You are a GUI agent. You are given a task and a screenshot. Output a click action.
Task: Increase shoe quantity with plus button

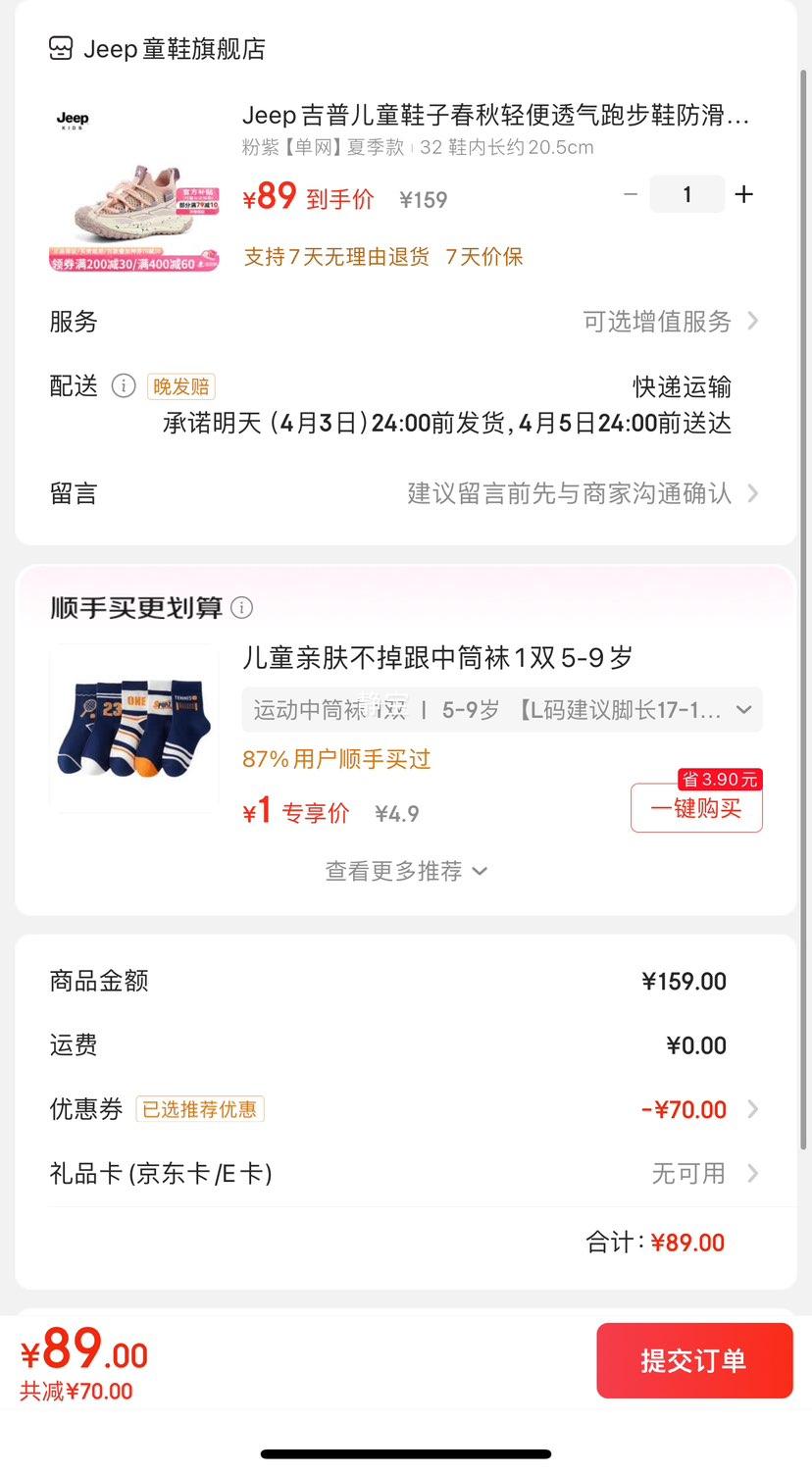click(744, 194)
